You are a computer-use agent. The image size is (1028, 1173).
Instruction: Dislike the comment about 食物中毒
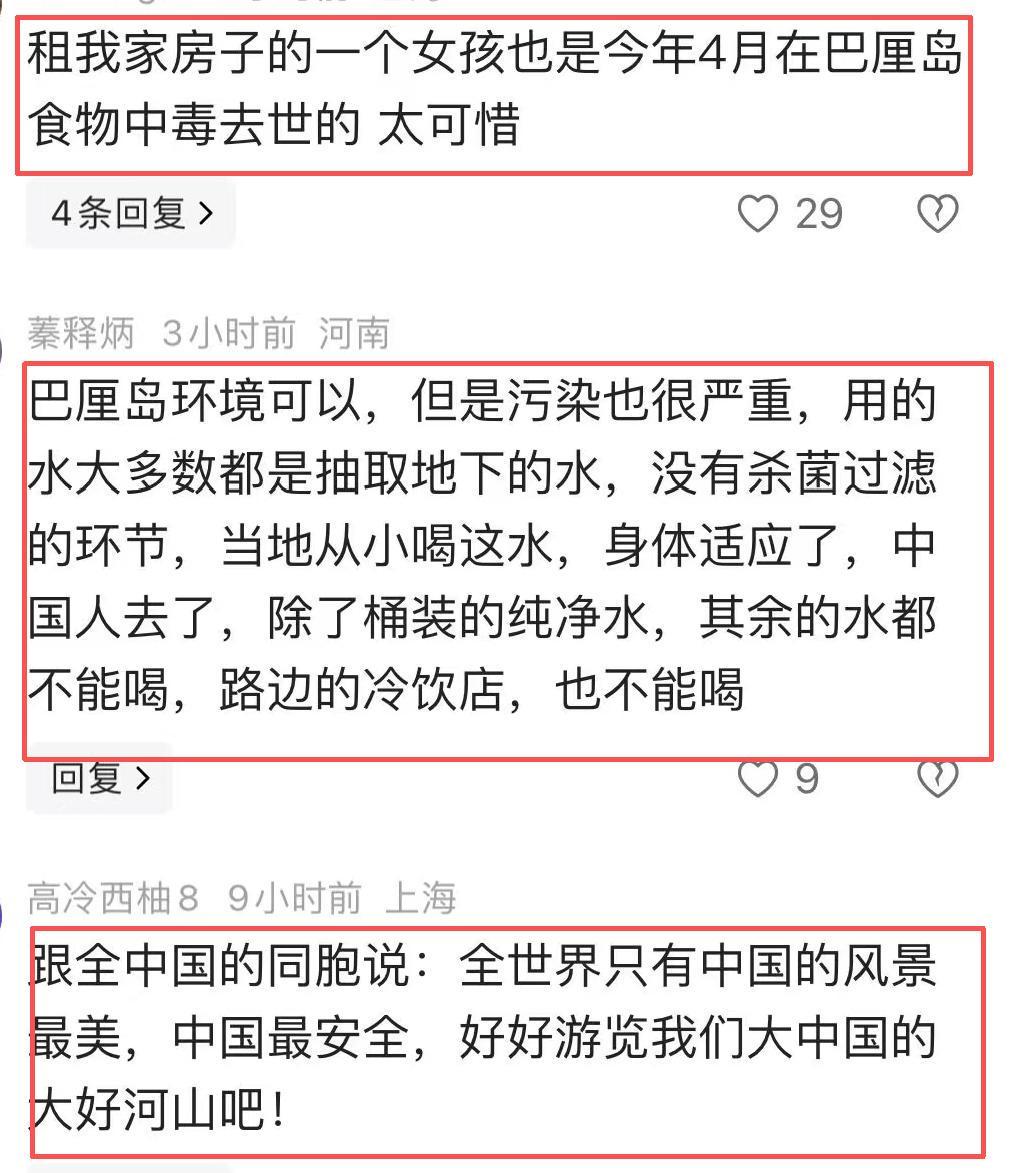tap(938, 214)
